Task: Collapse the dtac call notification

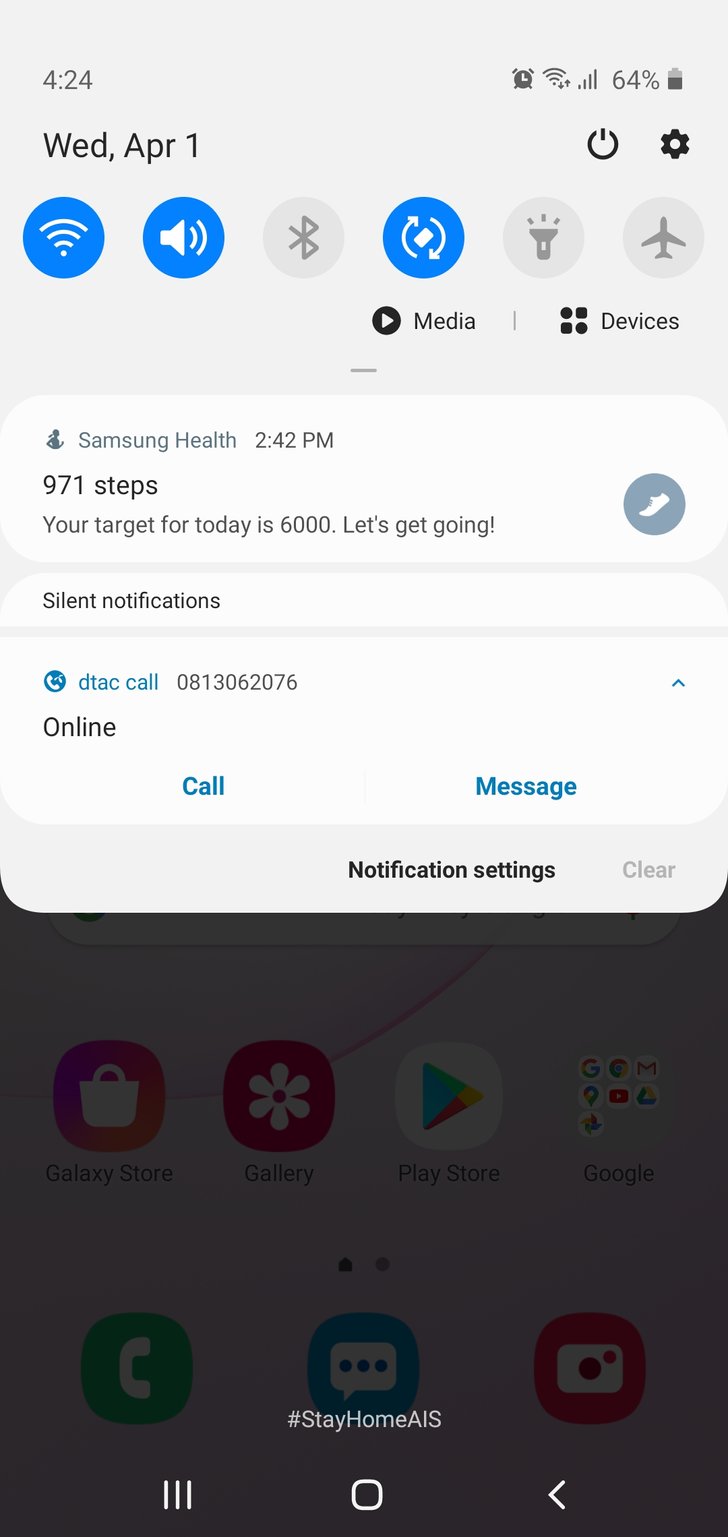Action: (678, 683)
